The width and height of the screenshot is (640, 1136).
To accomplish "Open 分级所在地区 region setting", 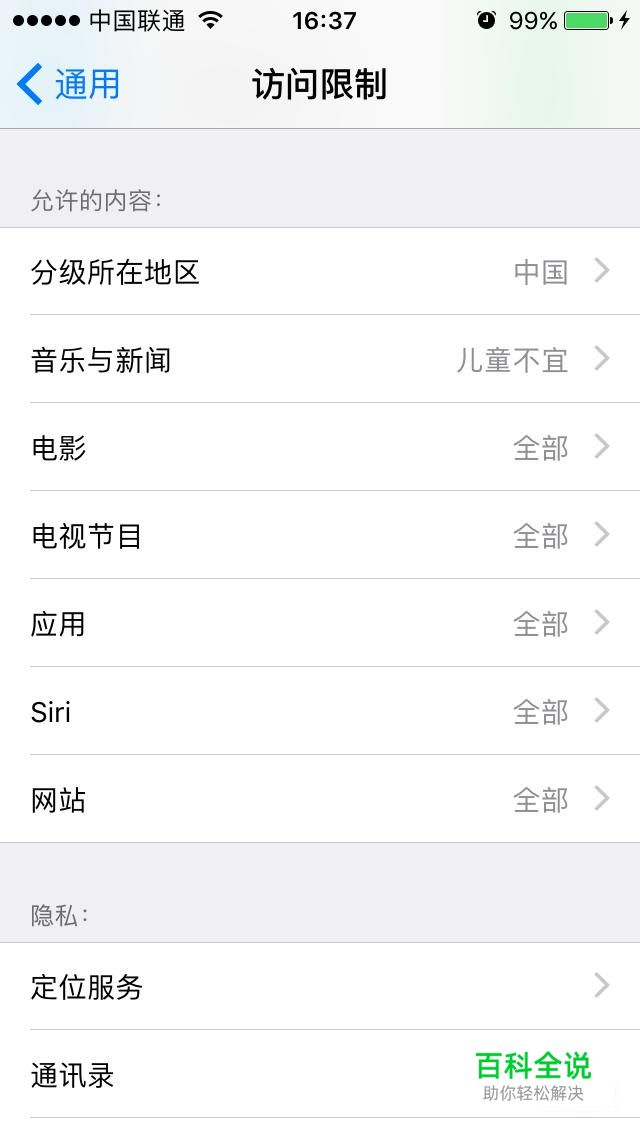I will [x=320, y=272].
